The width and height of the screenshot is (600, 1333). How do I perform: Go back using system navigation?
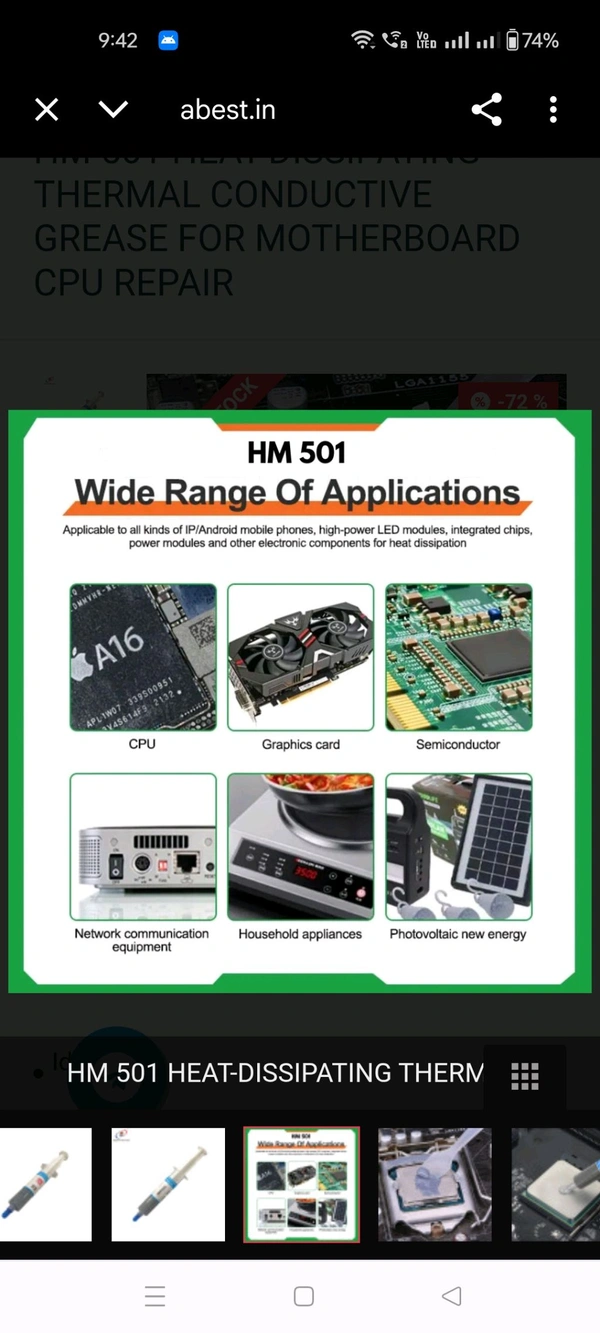[451, 1297]
